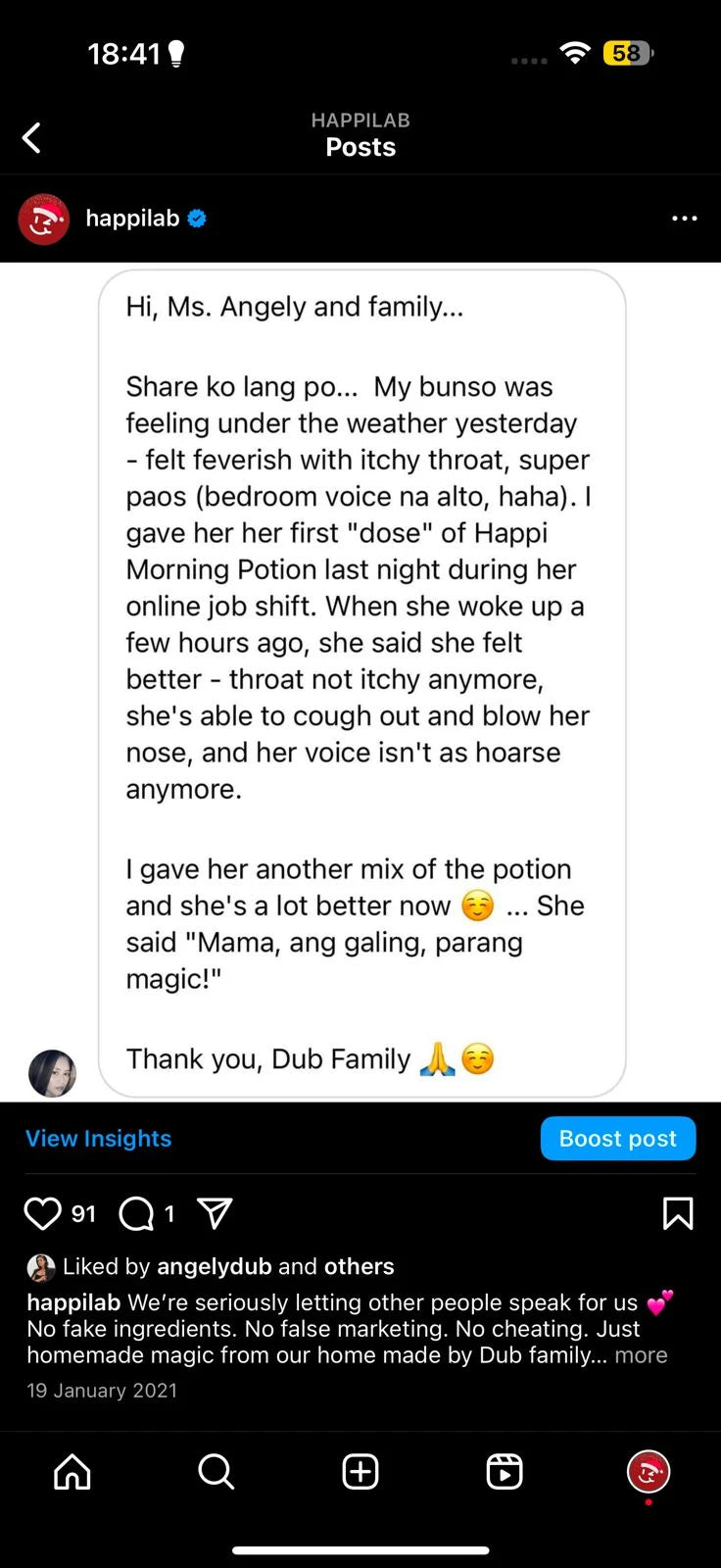Image resolution: width=721 pixels, height=1568 pixels.
Task: Save this post with the bookmark icon
Action: [x=678, y=1213]
